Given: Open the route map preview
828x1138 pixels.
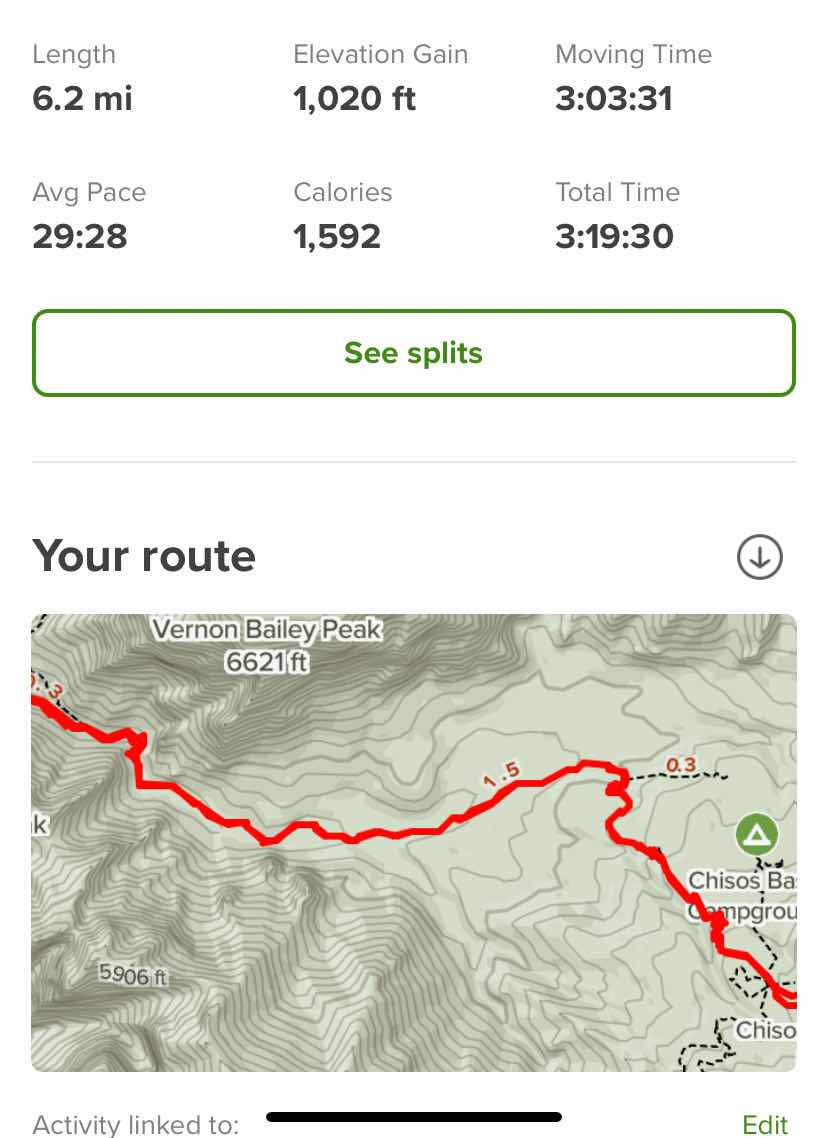Looking at the screenshot, I should point(413,842).
